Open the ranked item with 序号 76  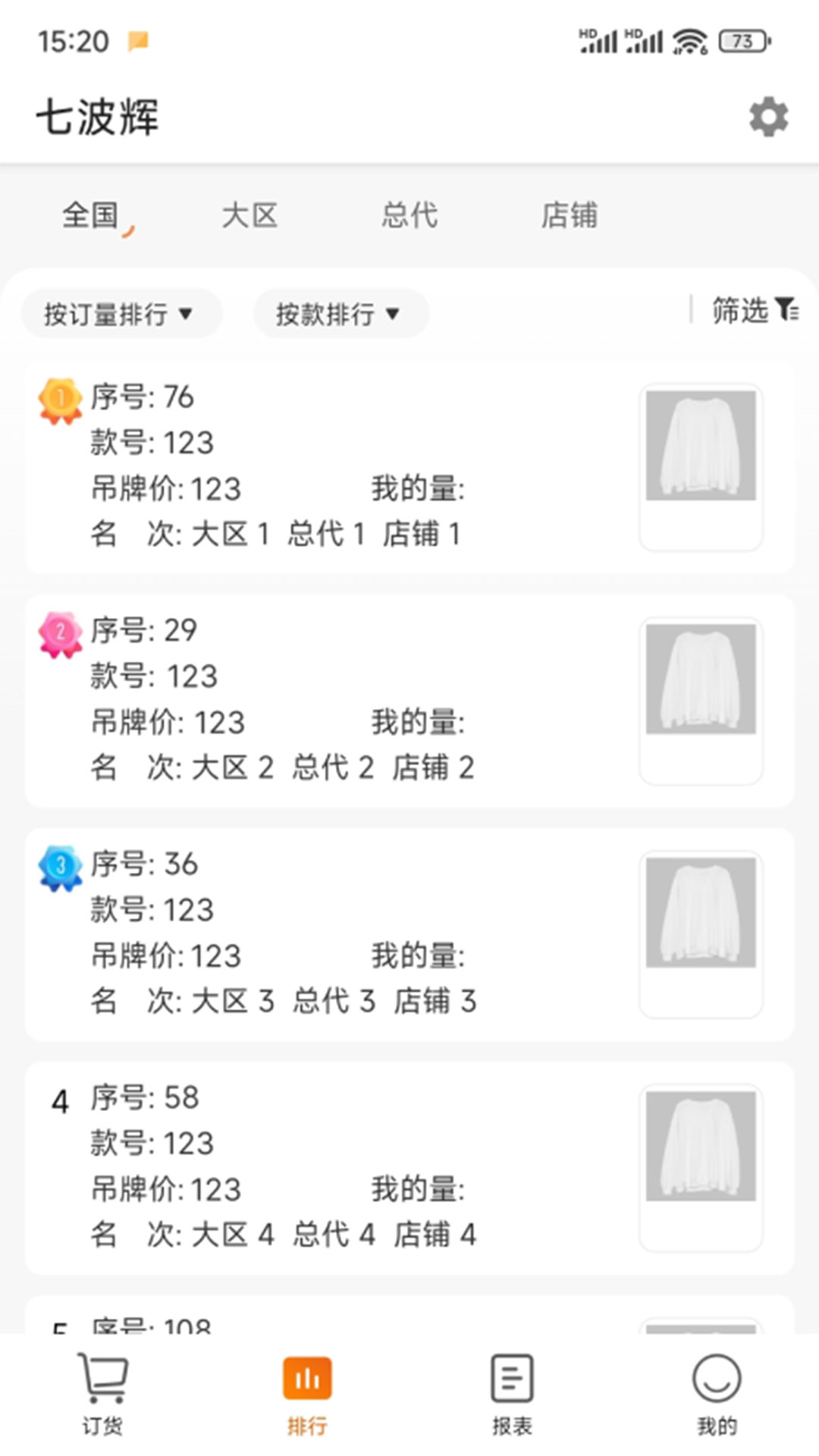(x=409, y=466)
